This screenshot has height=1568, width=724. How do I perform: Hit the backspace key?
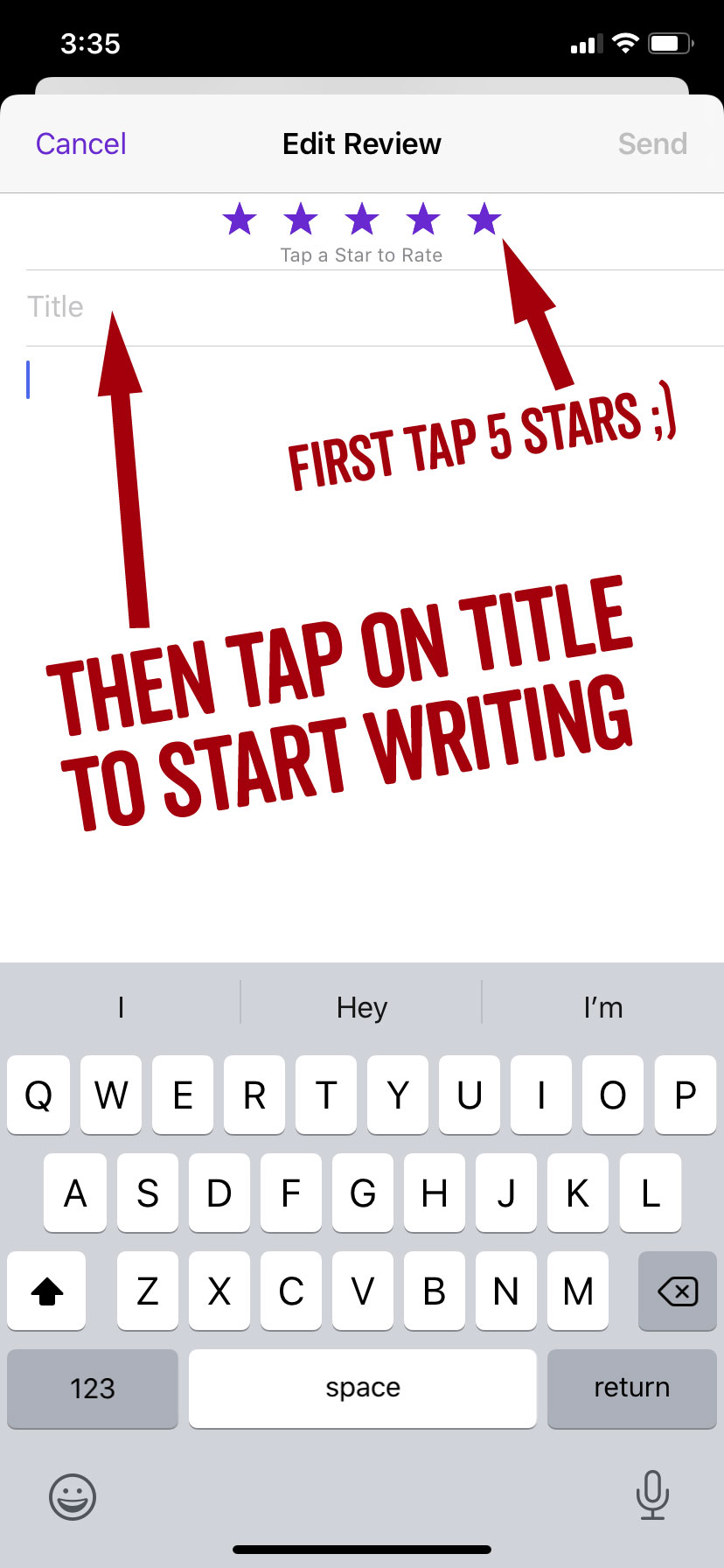(x=677, y=1291)
